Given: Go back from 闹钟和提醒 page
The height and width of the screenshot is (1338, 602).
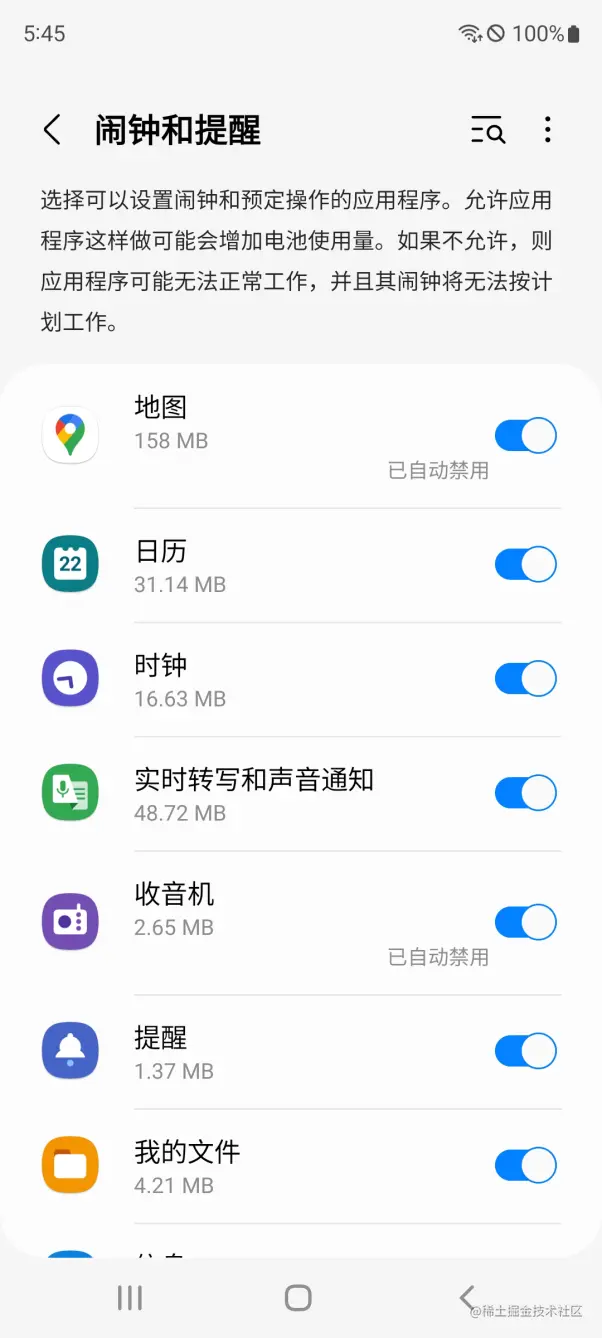Looking at the screenshot, I should point(52,130).
